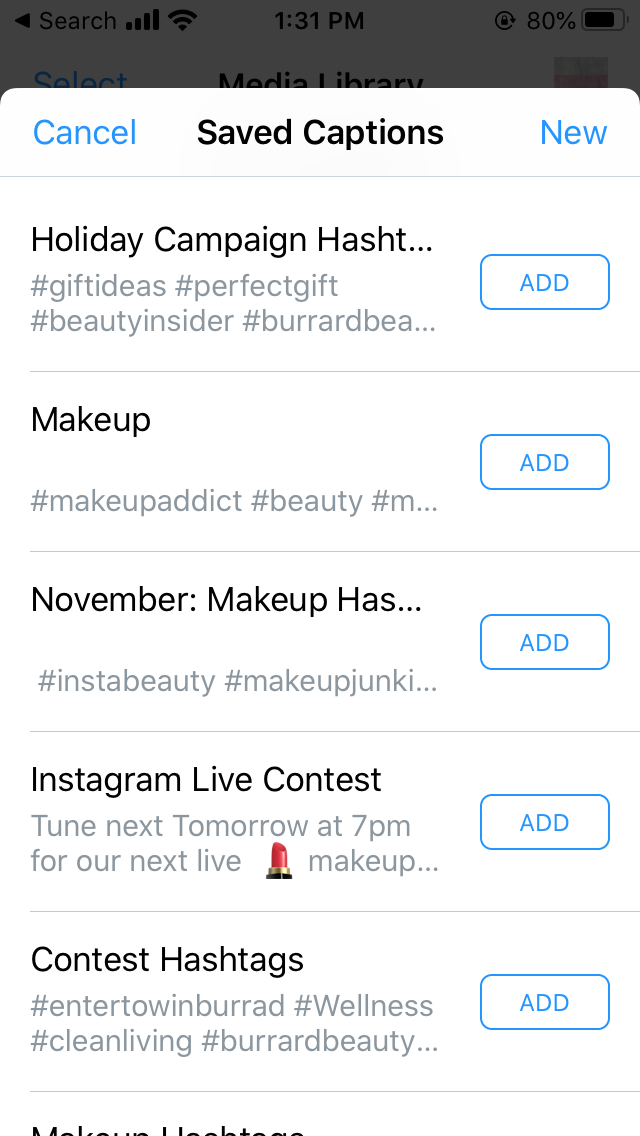Open the Holiday Campaign Hashtags caption row
Viewport: 640px width, 1136px height.
tap(235, 280)
